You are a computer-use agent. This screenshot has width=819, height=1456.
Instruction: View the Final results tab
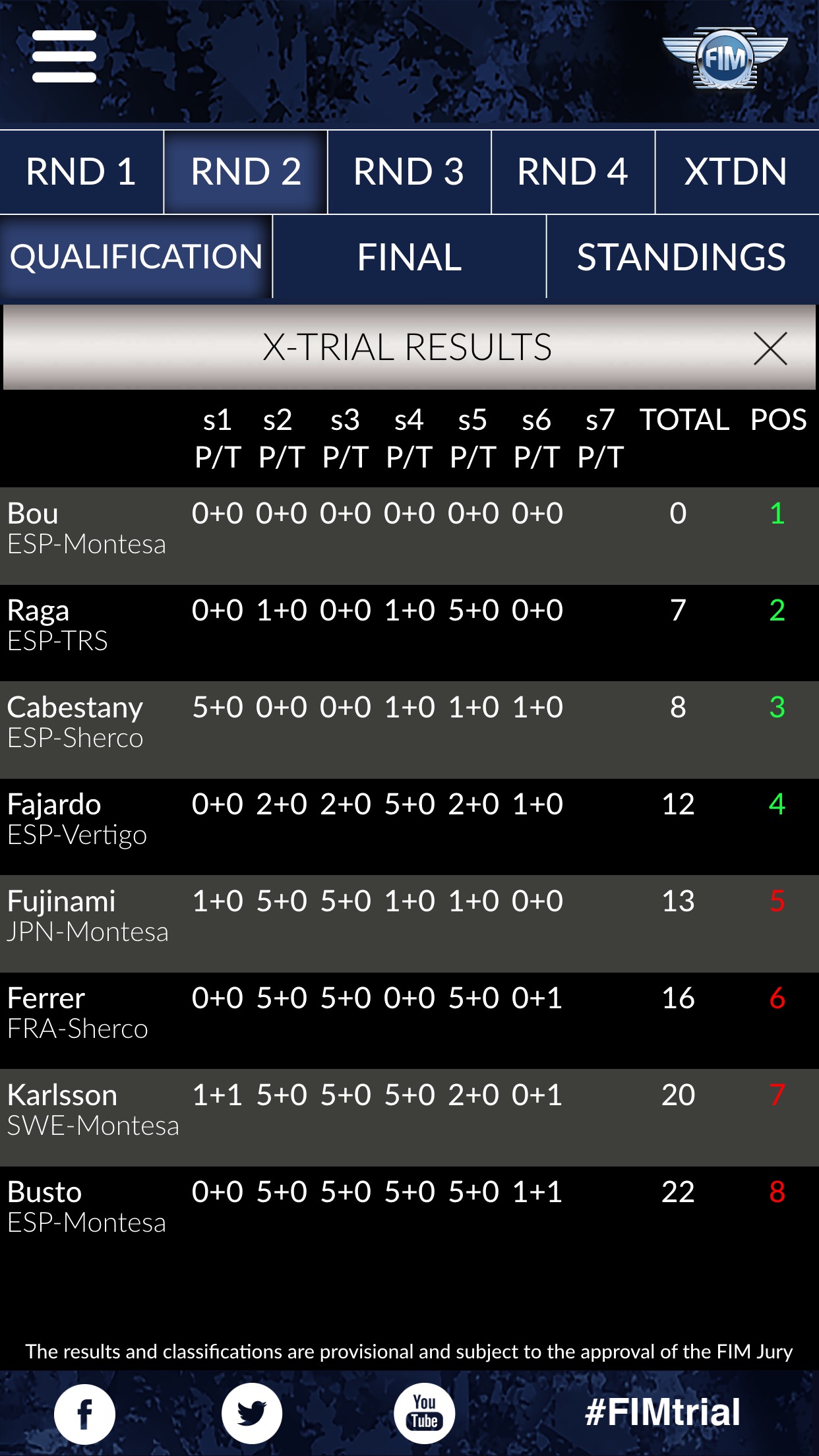pos(409,257)
